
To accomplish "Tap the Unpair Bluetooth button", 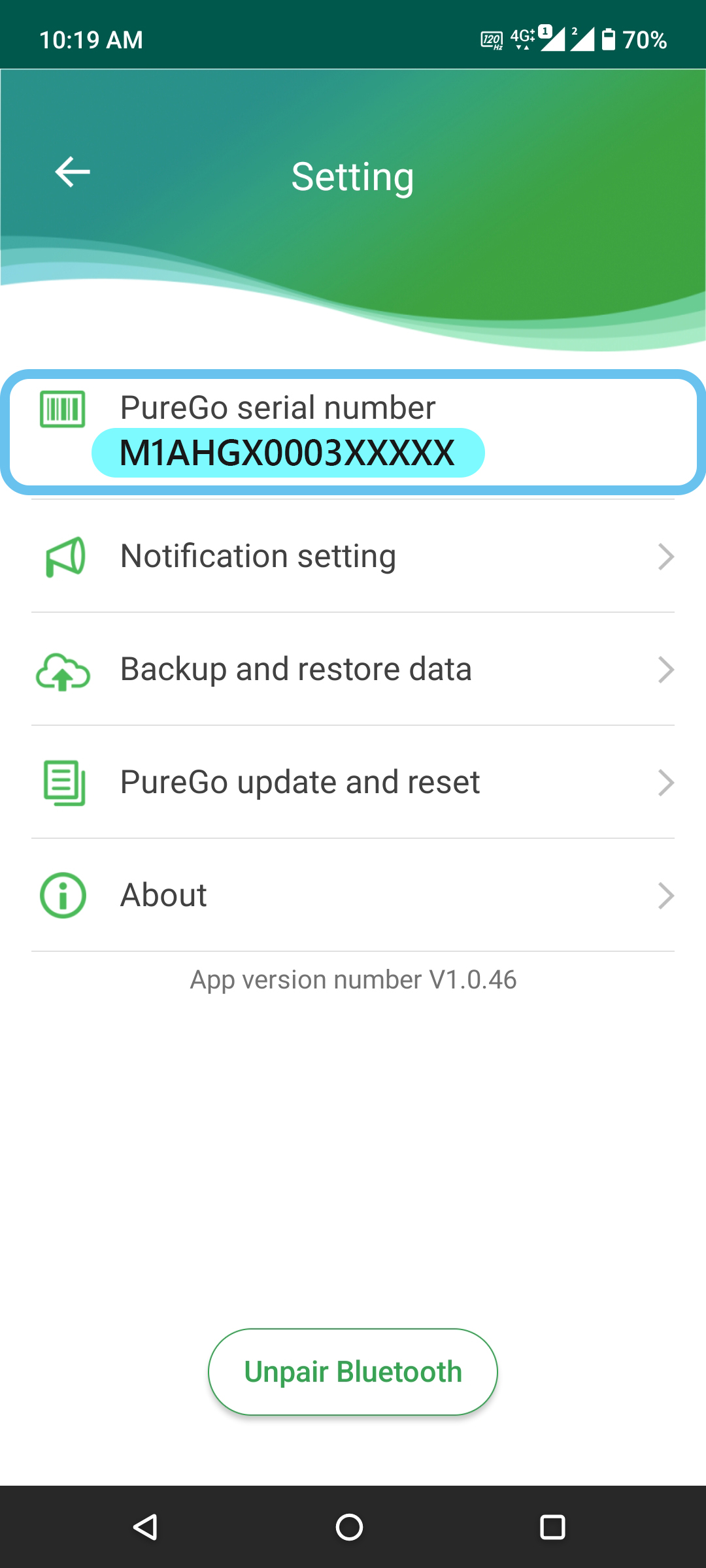I will coord(353,1372).
